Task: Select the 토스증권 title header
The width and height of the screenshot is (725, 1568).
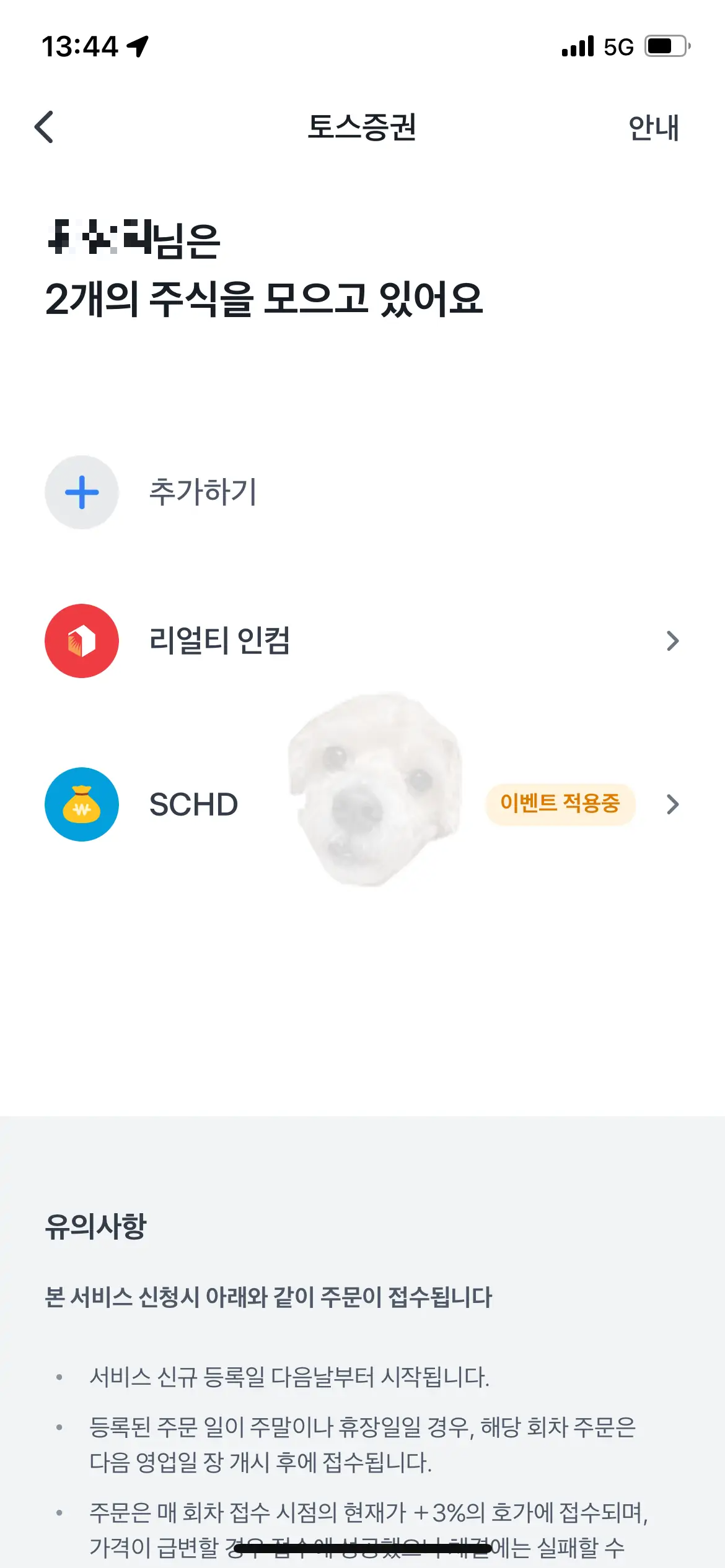Action: click(x=362, y=128)
